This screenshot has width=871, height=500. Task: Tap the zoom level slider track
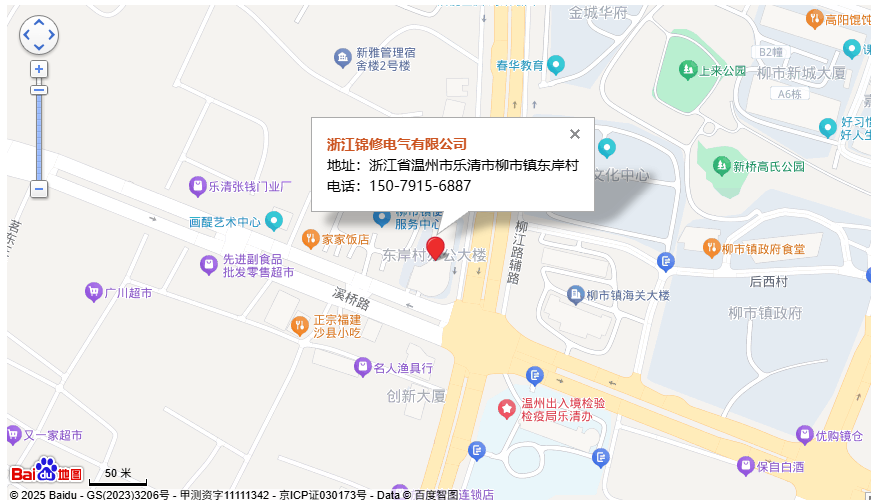coord(39,140)
